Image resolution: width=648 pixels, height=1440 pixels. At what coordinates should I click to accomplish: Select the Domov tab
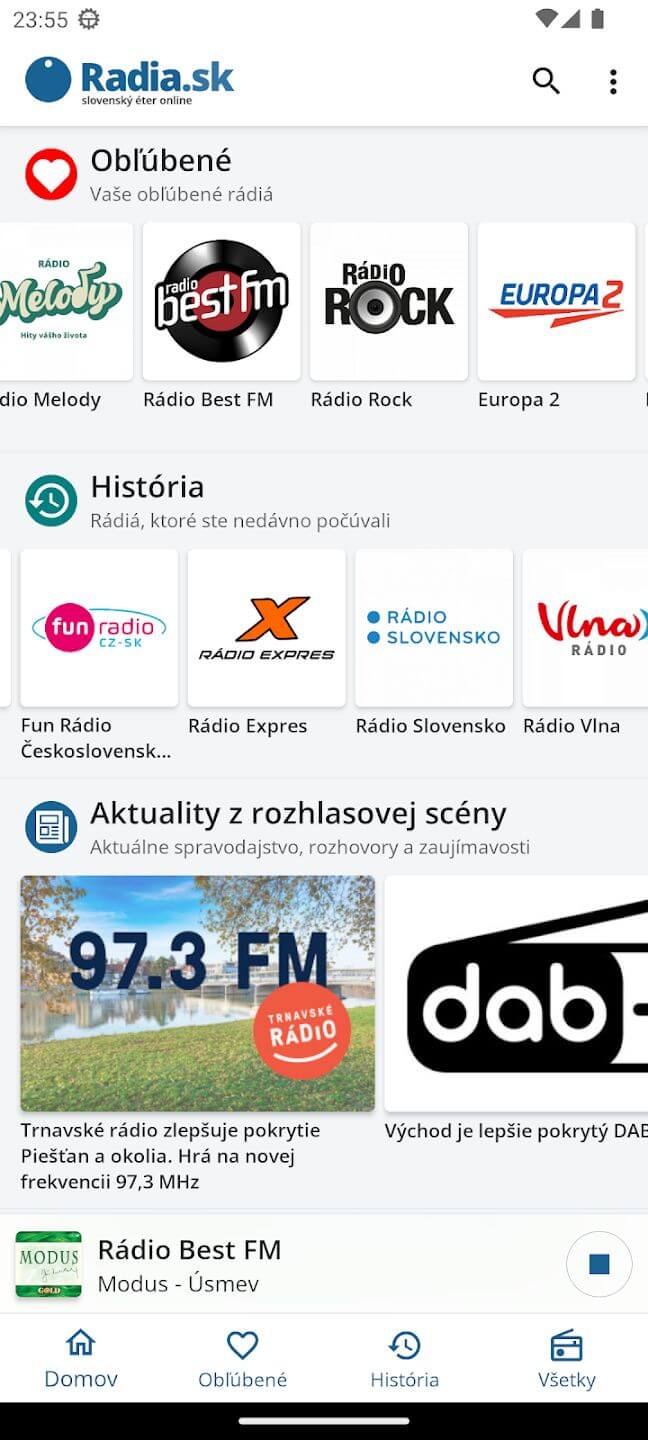coord(81,1358)
